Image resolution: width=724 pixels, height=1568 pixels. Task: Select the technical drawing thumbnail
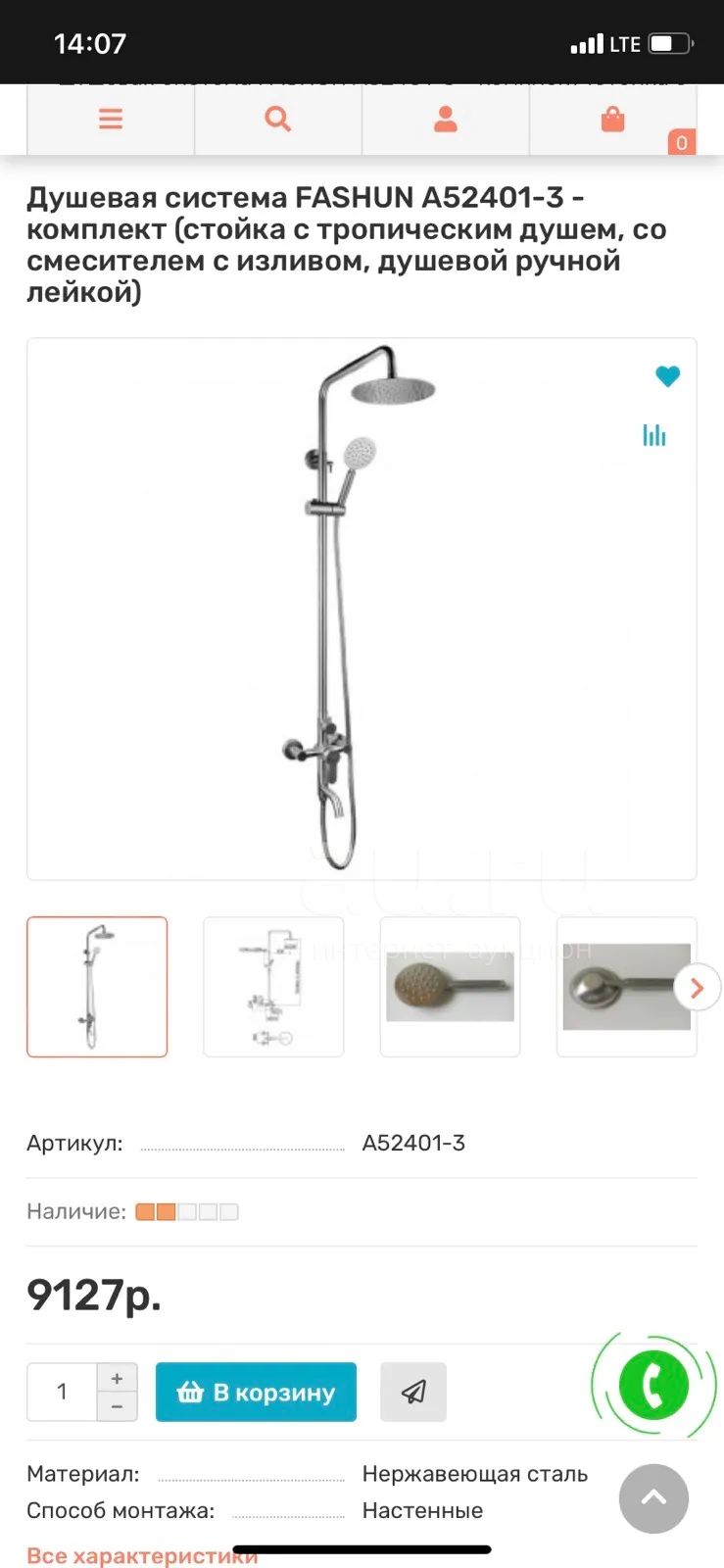pyautogui.click(x=273, y=987)
